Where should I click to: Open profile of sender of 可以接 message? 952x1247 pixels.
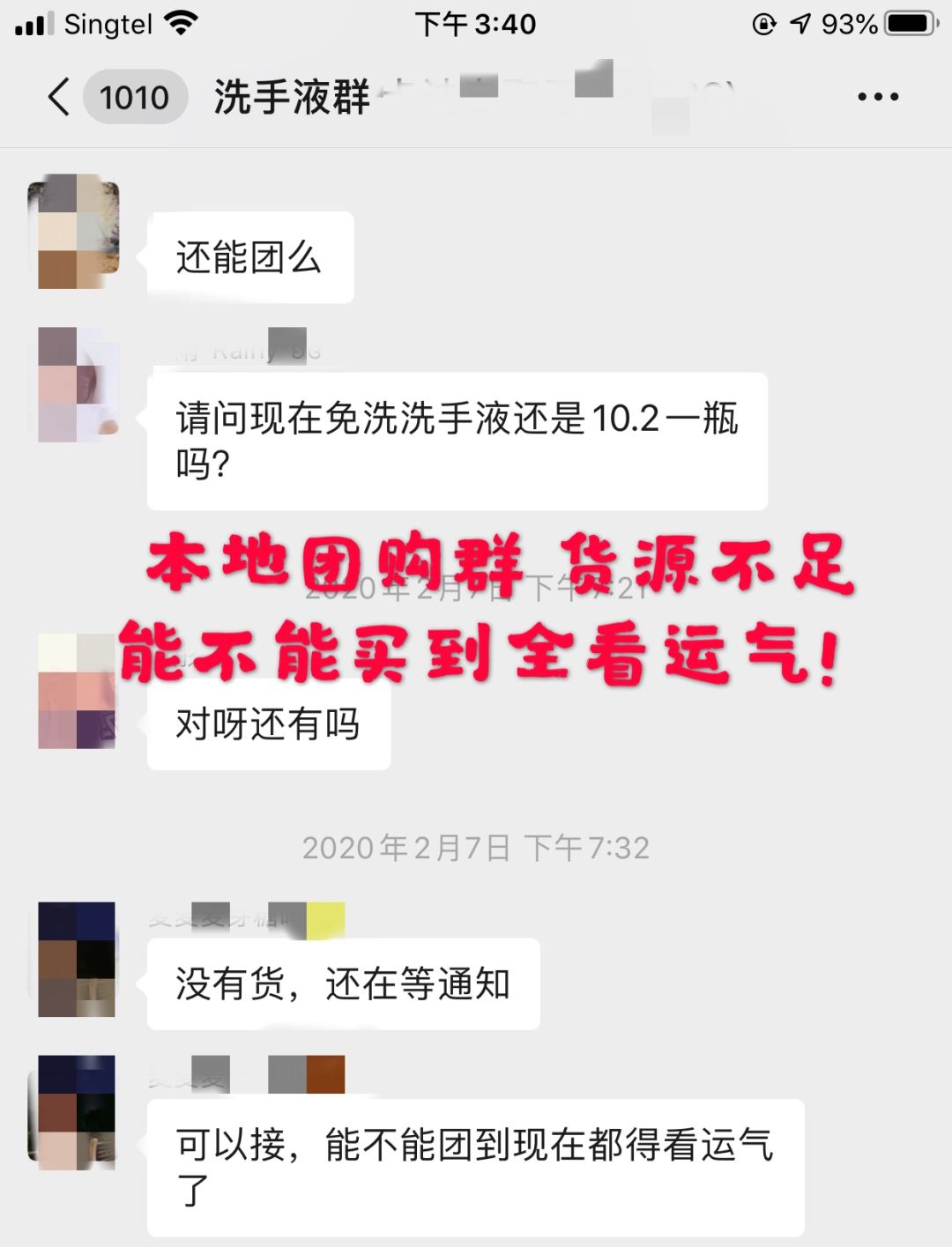coord(77,1112)
